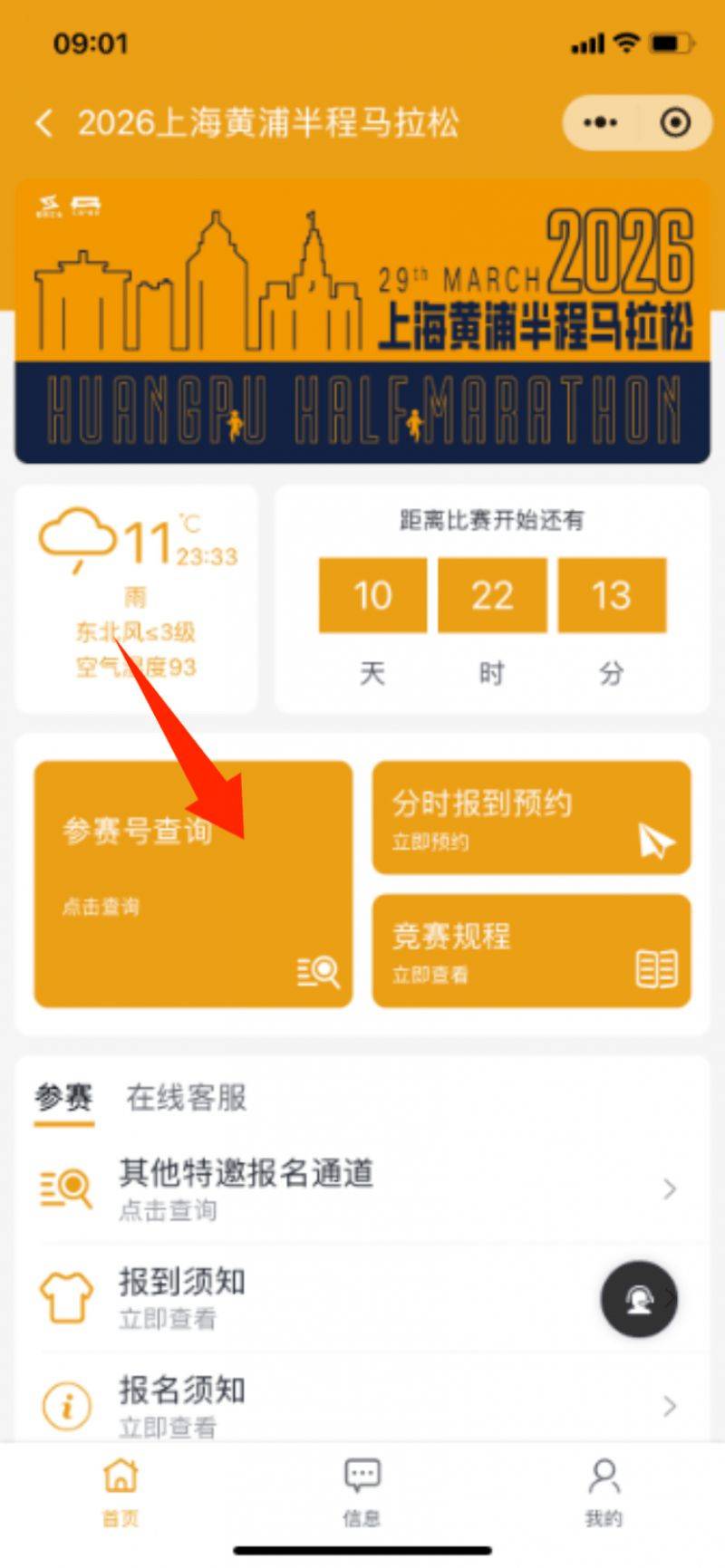The image size is (725, 1568).
Task: Open the 参赛号查询 card
Action: 192,883
